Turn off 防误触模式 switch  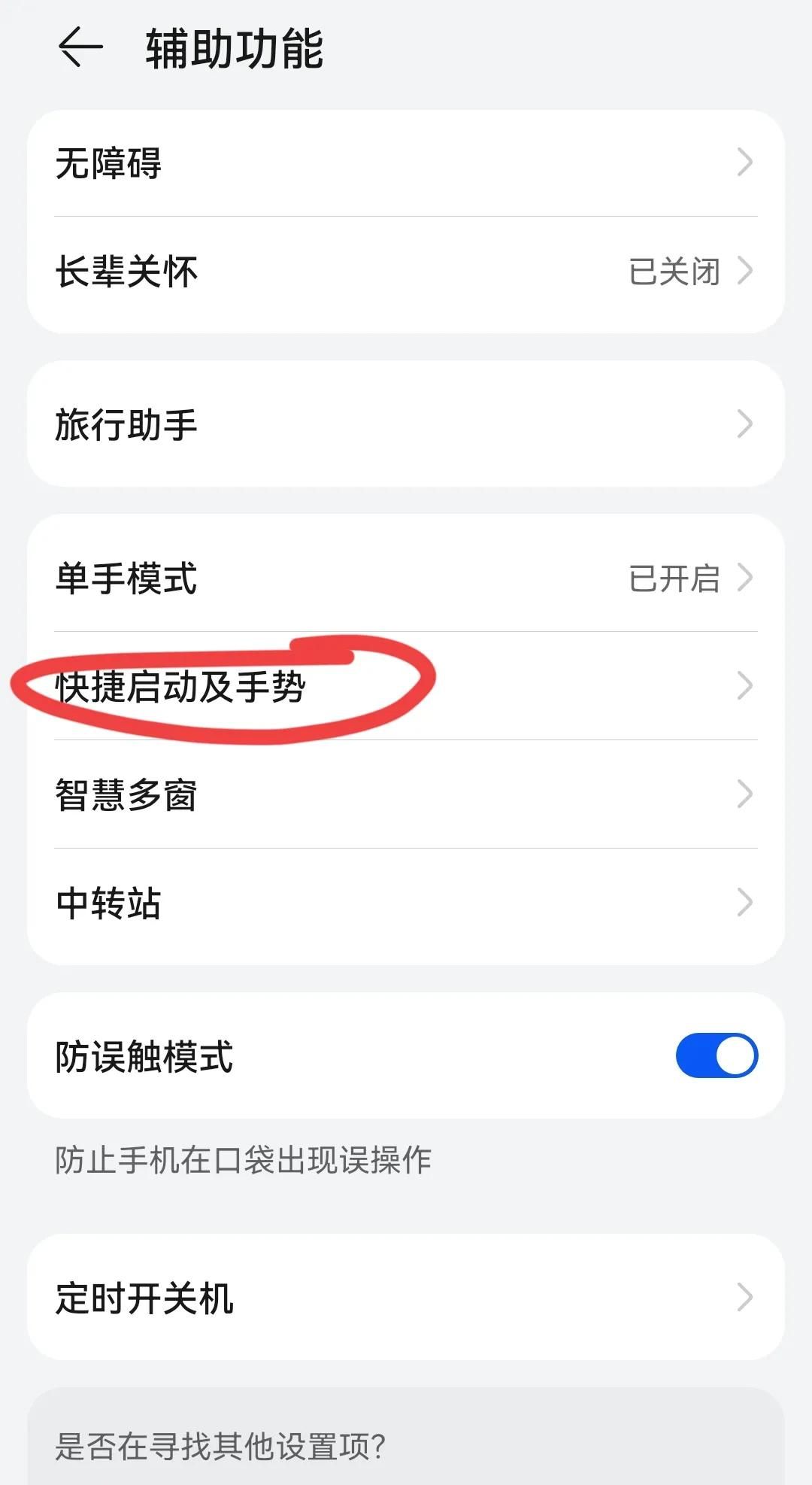point(716,1055)
